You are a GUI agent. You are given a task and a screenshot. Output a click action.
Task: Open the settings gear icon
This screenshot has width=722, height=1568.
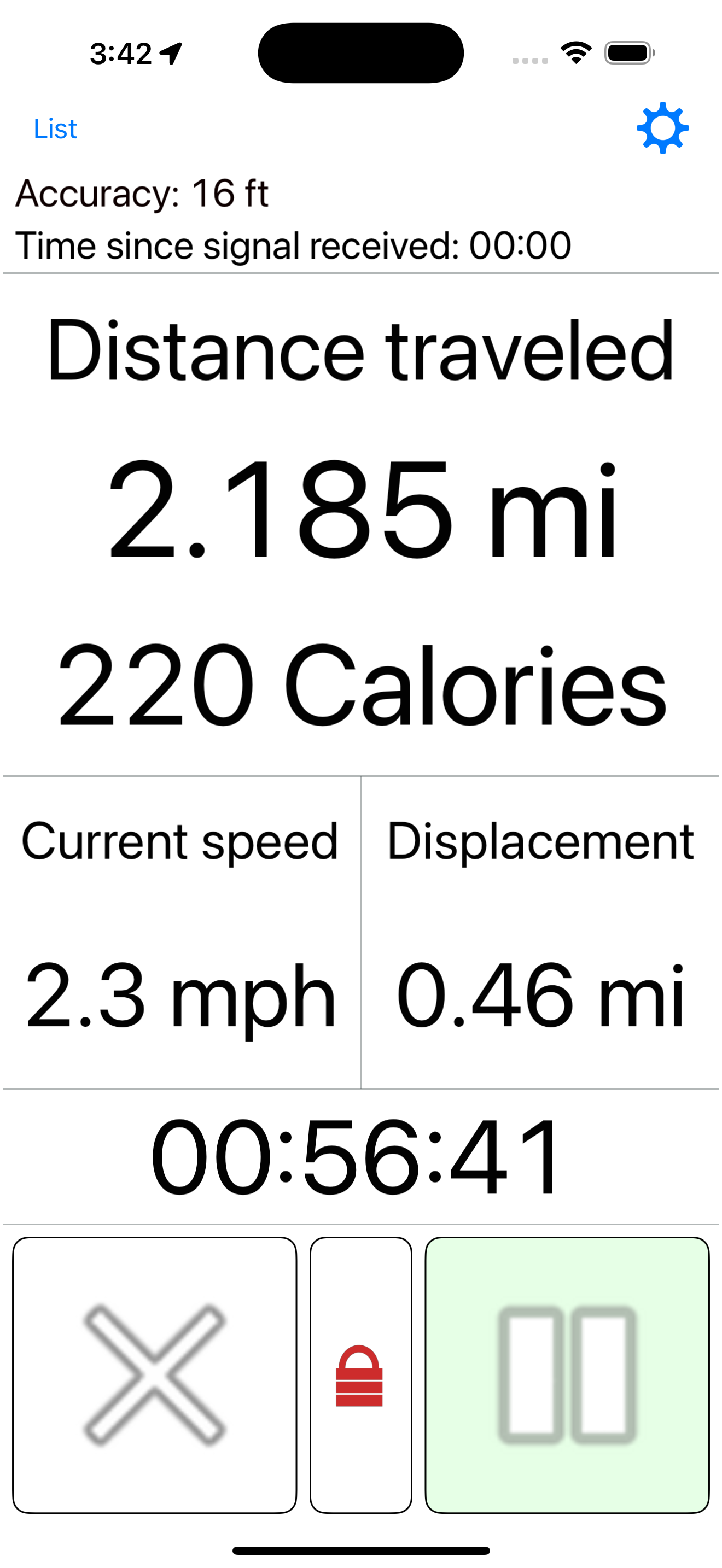pos(663,128)
